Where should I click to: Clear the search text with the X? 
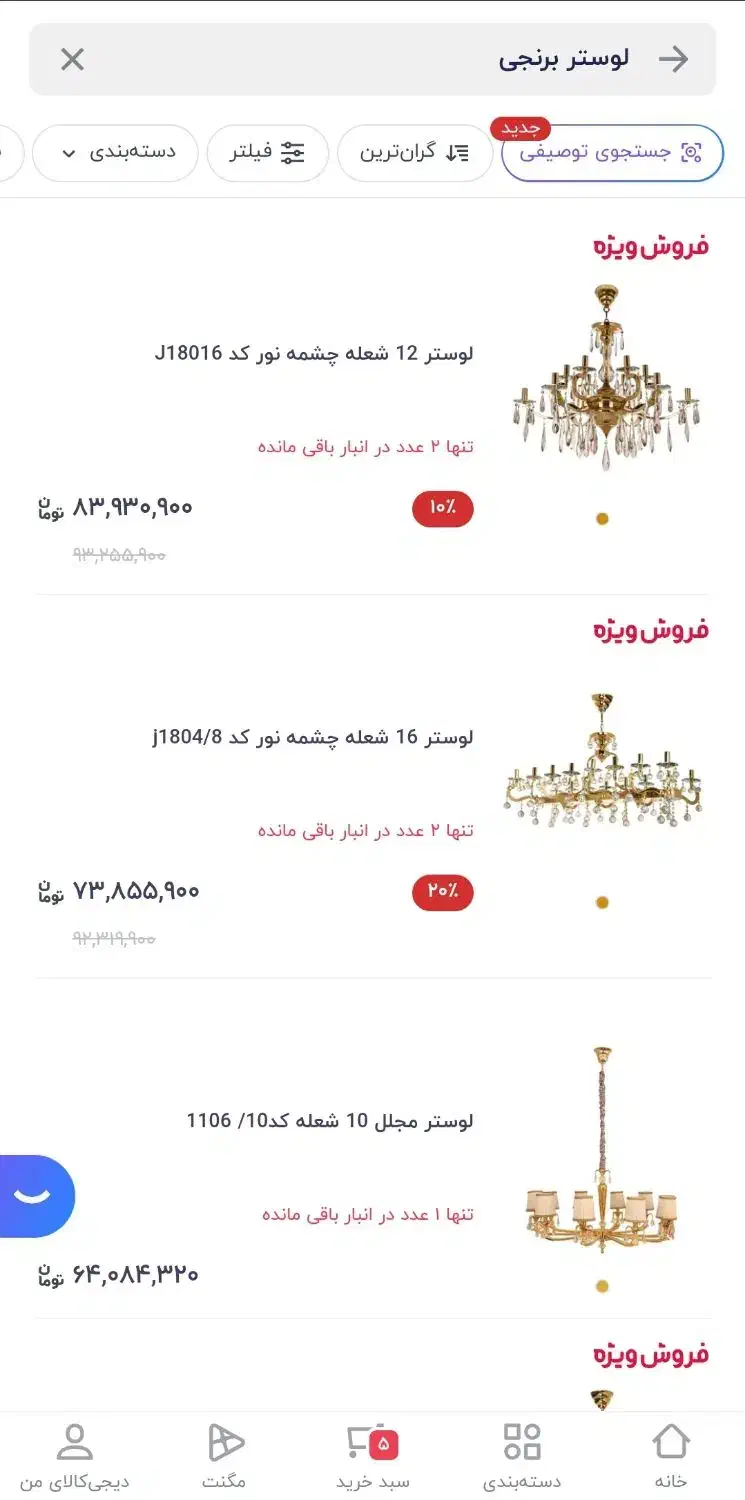pos(72,59)
